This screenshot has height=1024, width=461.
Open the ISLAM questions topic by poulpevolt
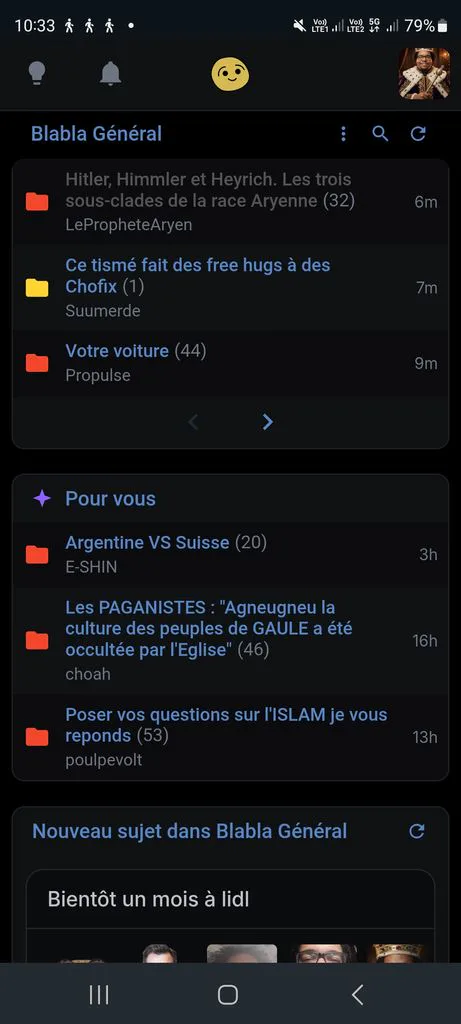[230, 737]
